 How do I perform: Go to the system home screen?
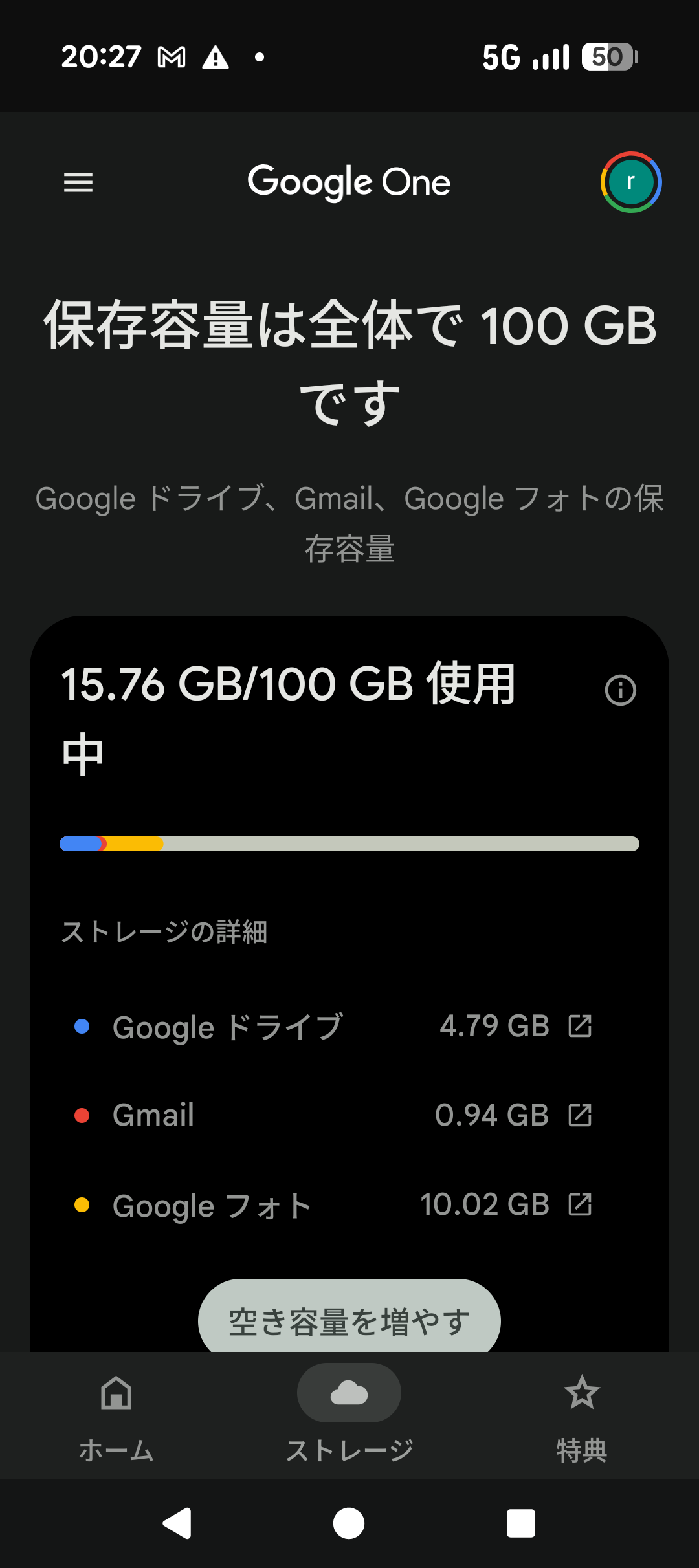click(x=349, y=1523)
